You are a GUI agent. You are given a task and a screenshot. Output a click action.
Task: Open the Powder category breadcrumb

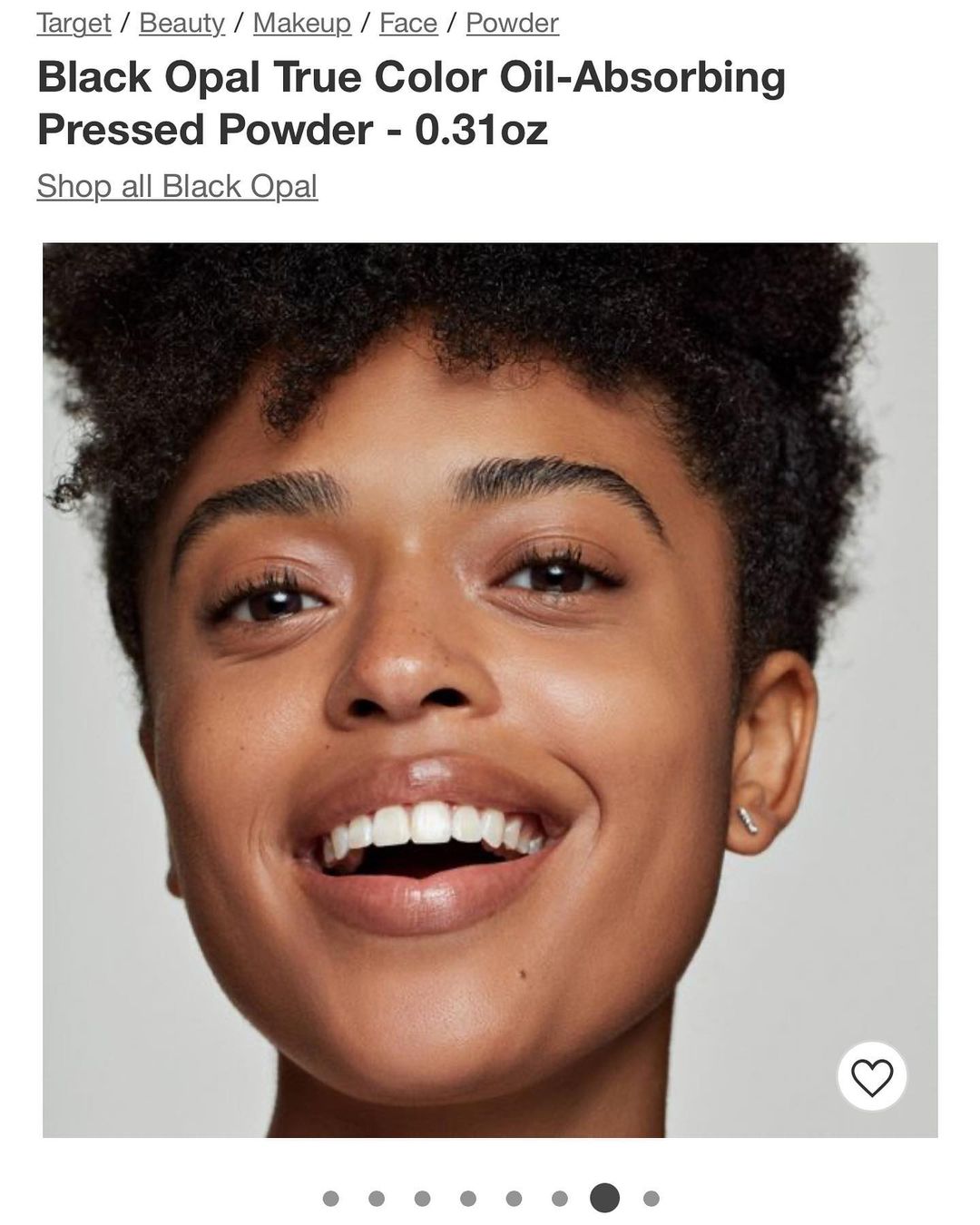(513, 23)
